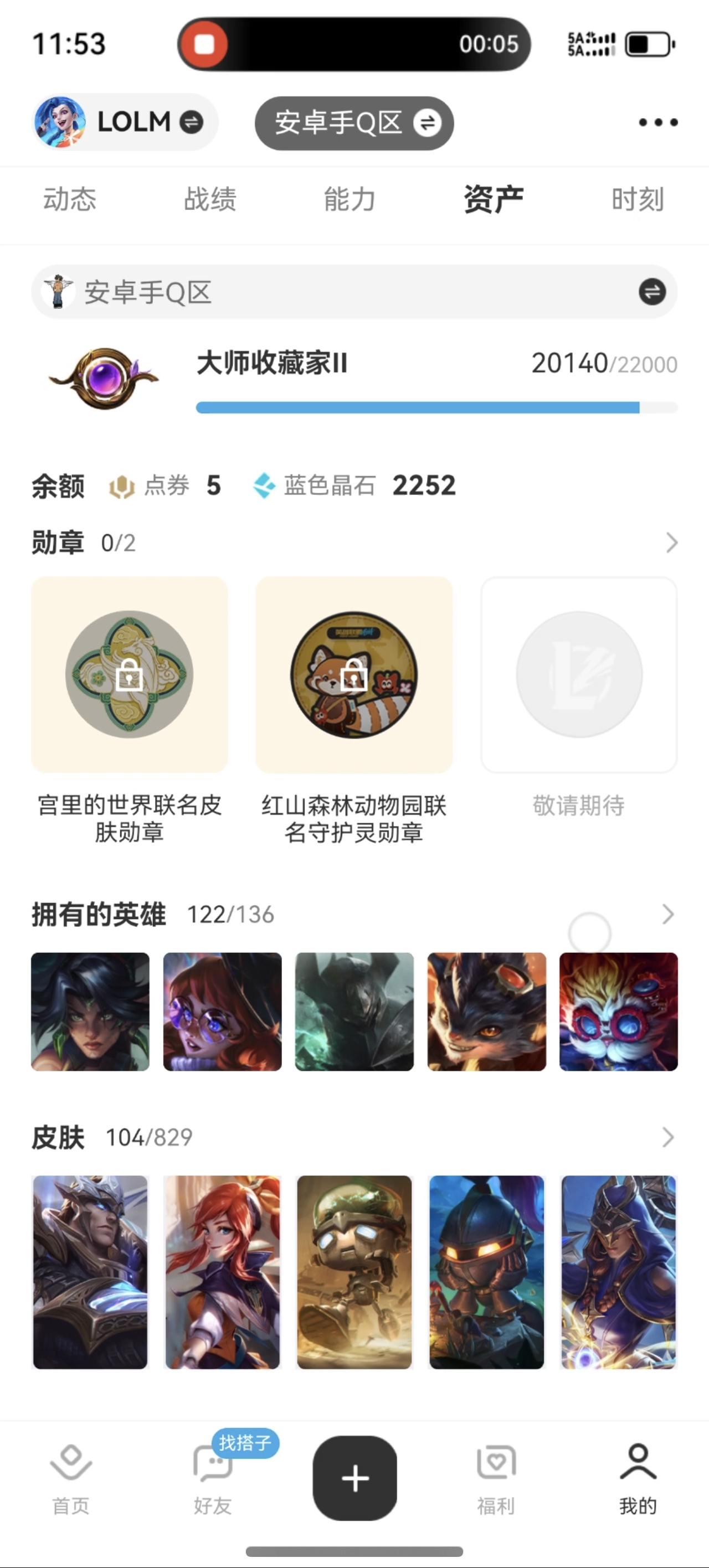Switch game using the LOLM selector

(x=125, y=122)
